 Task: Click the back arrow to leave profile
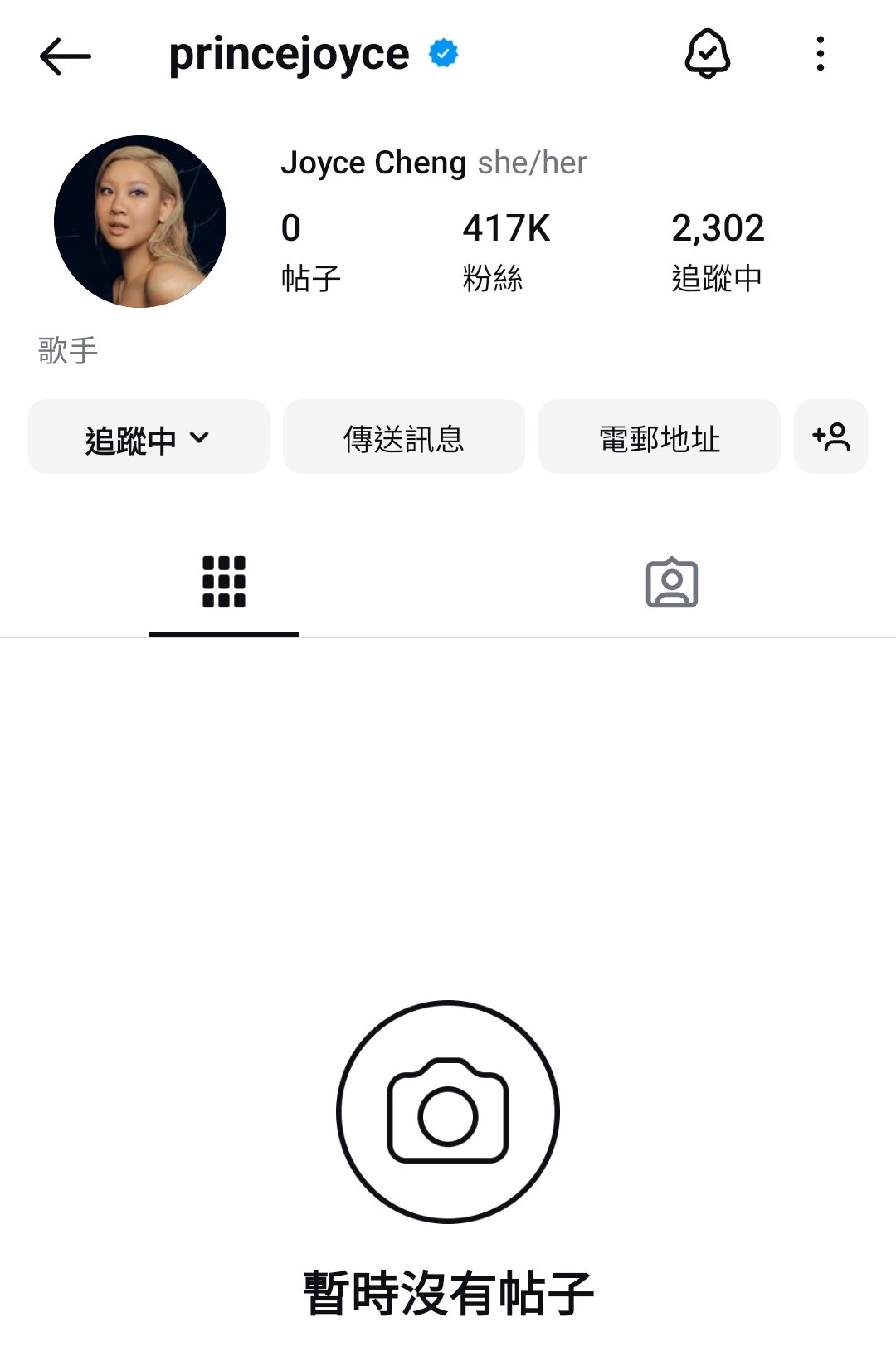66,56
